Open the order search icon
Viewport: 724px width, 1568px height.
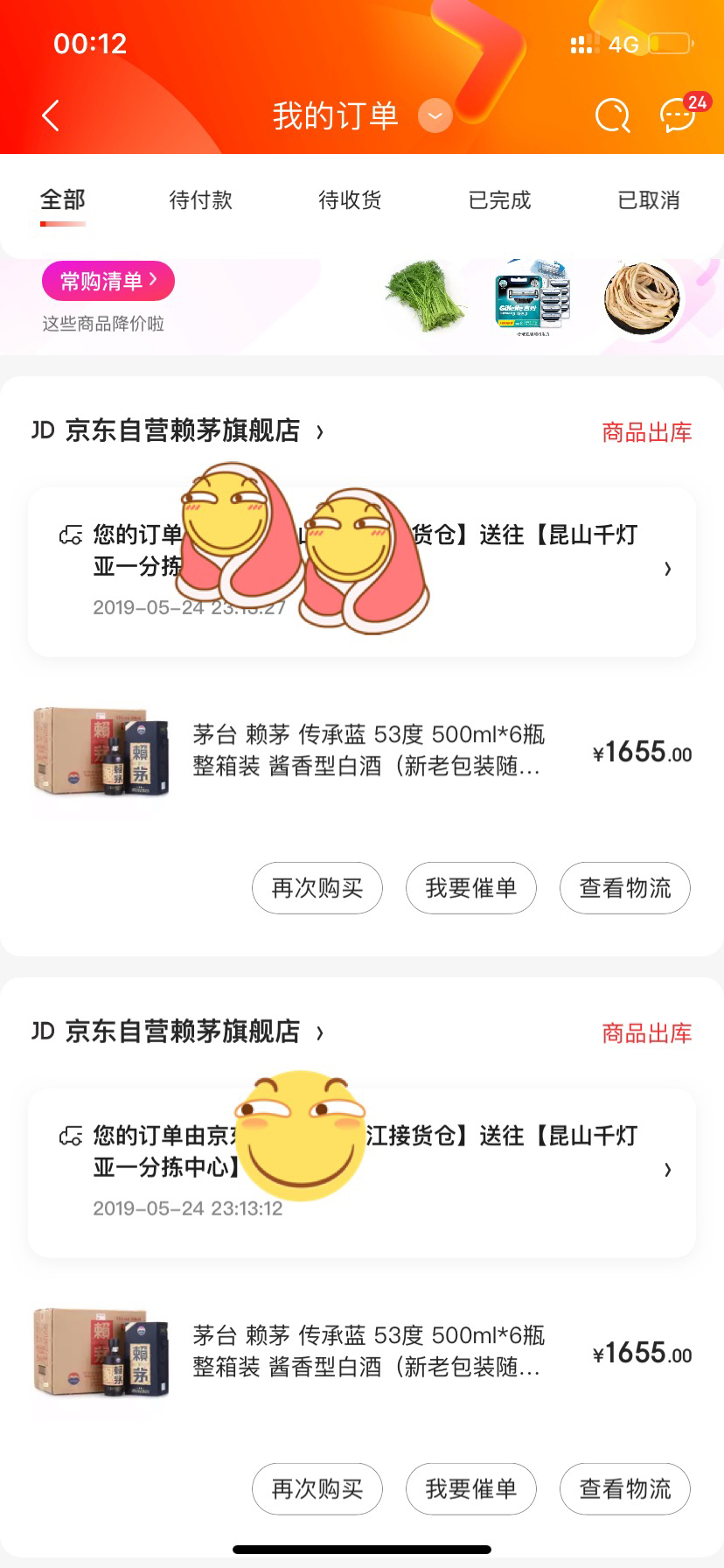tap(612, 115)
